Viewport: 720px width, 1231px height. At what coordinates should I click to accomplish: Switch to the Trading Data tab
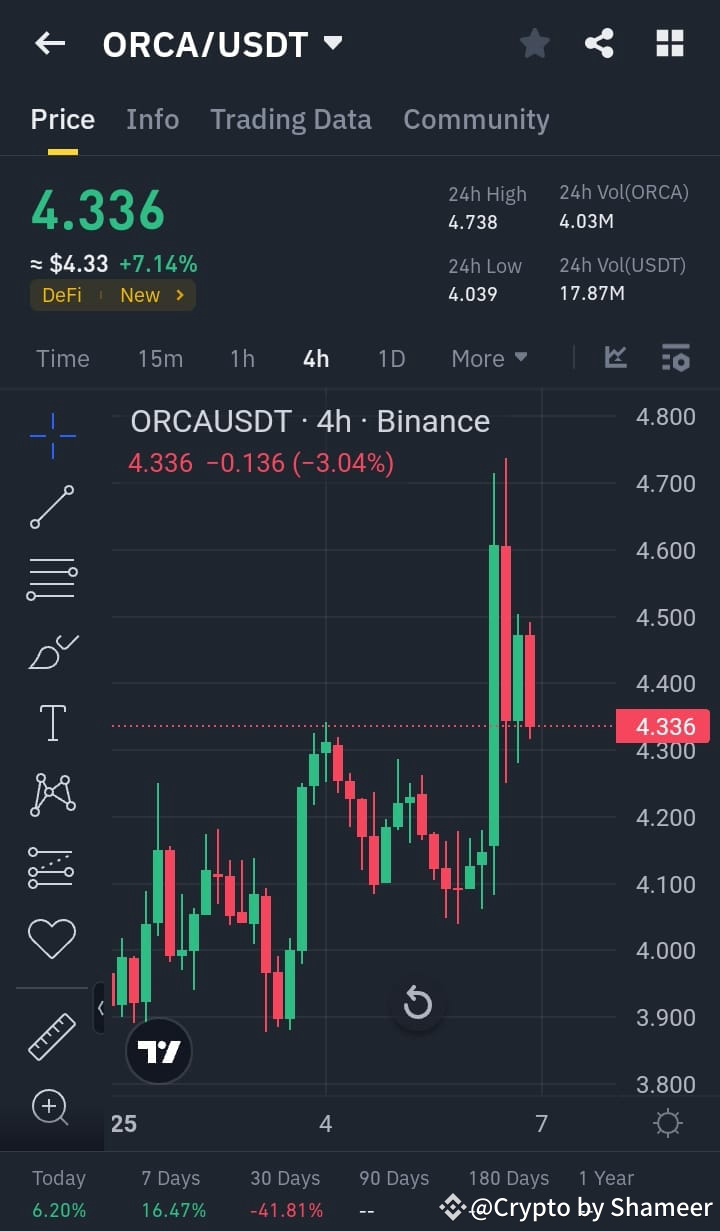(290, 119)
